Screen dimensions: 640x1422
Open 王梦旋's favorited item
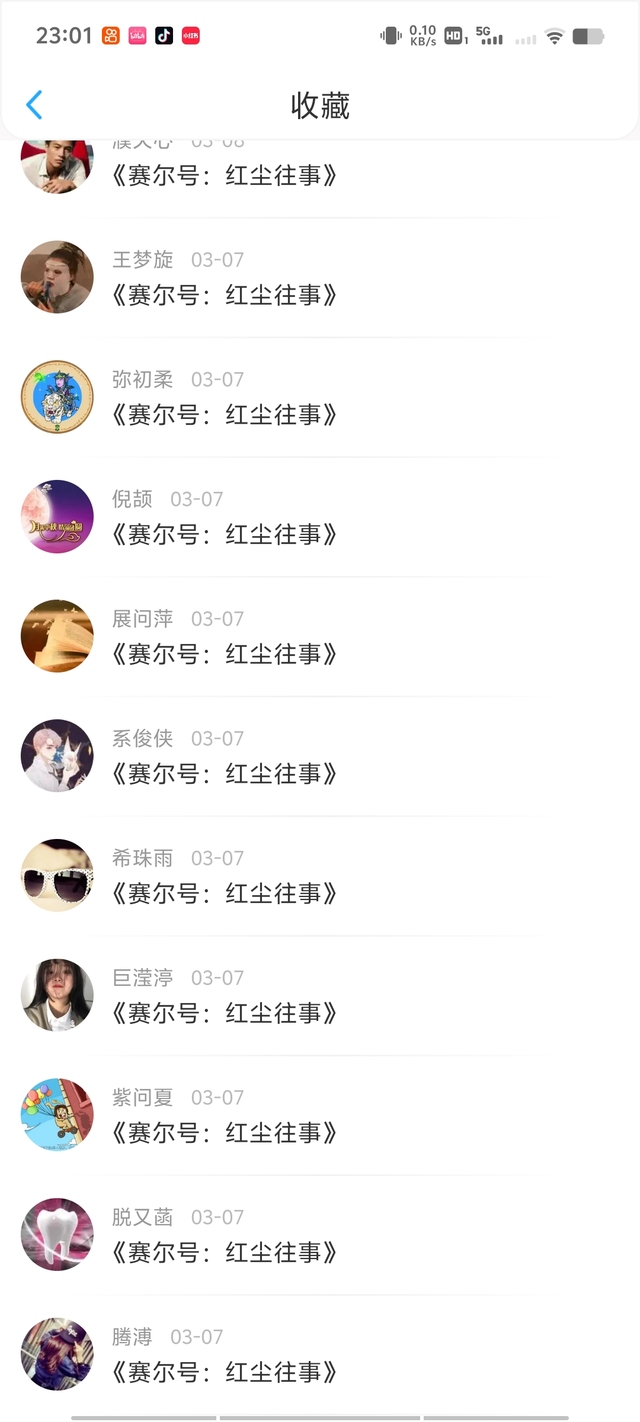pos(224,295)
